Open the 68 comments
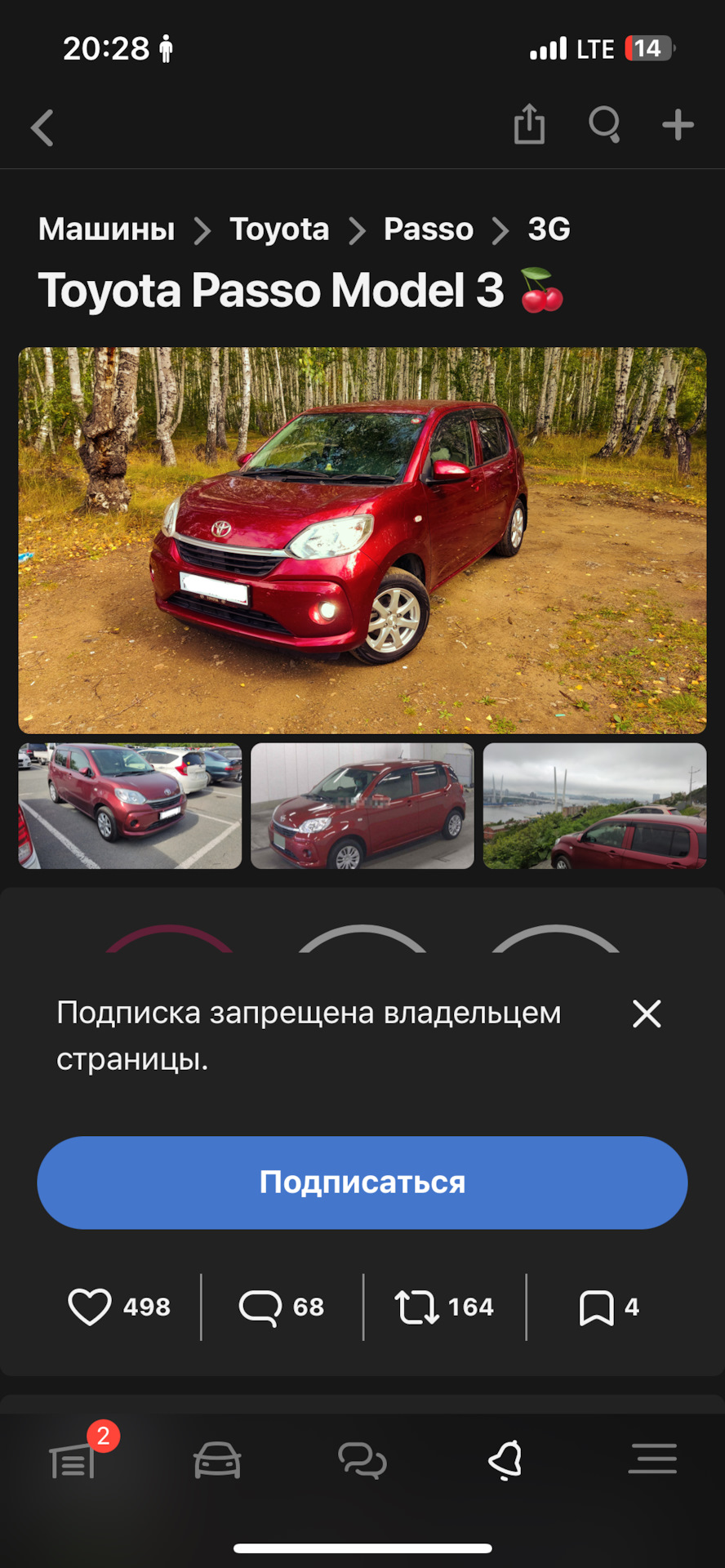The width and height of the screenshot is (725, 1568). point(260,1307)
